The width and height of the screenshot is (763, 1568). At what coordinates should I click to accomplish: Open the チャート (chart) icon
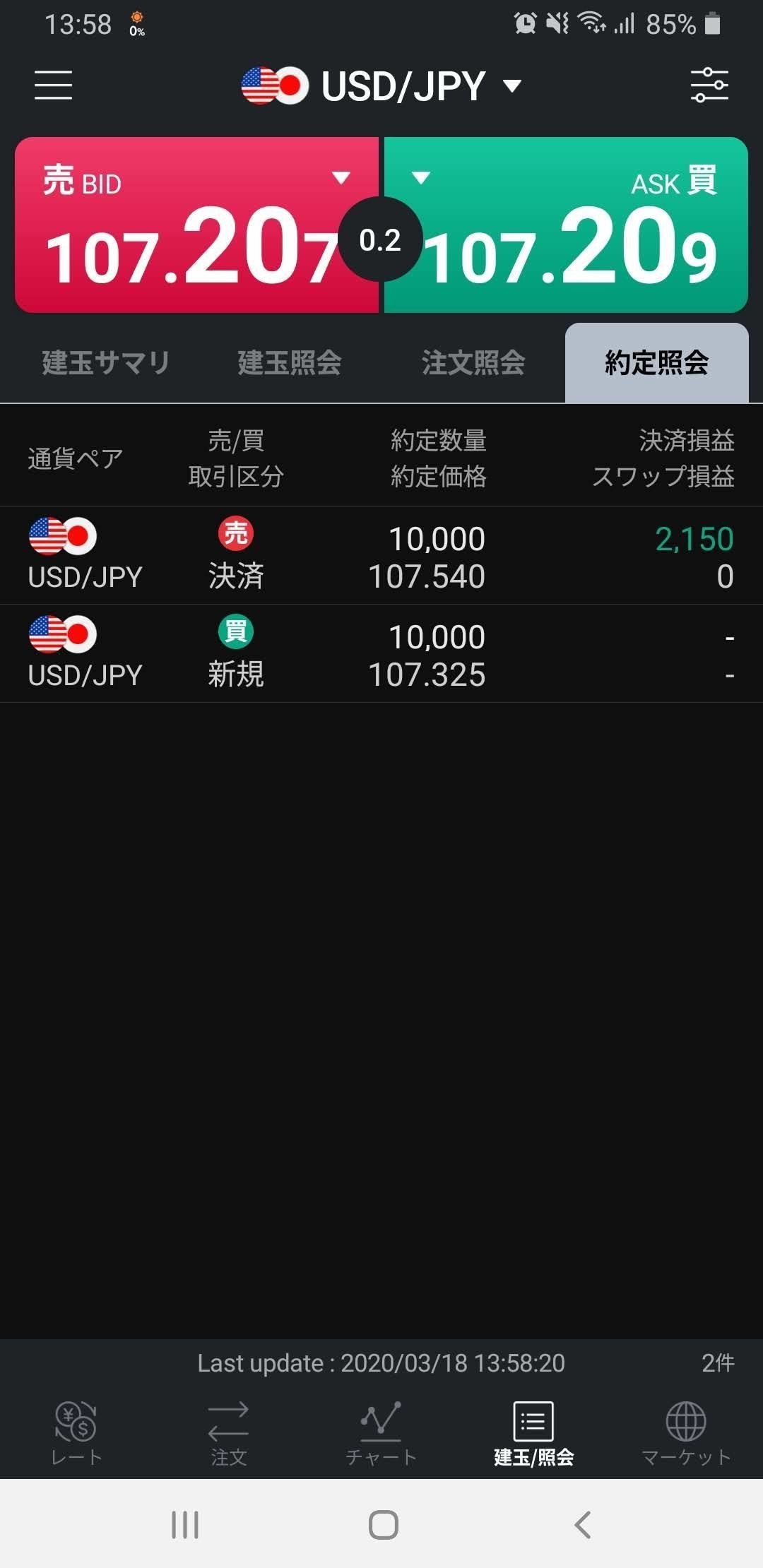[x=381, y=1430]
